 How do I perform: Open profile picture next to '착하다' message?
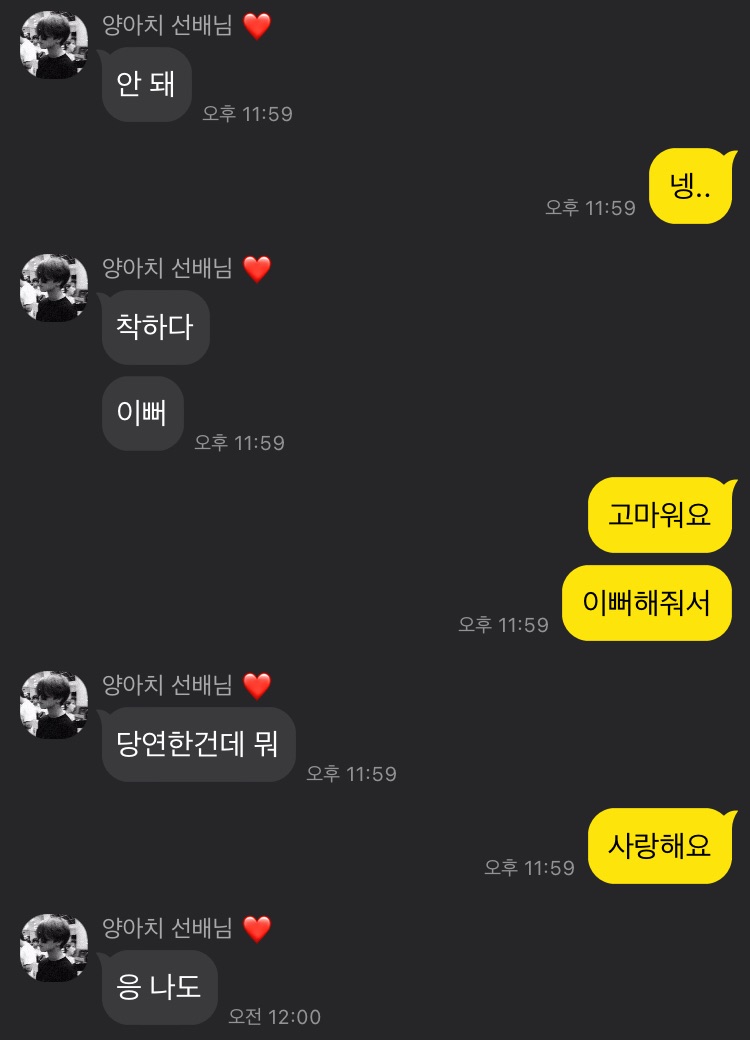54,288
